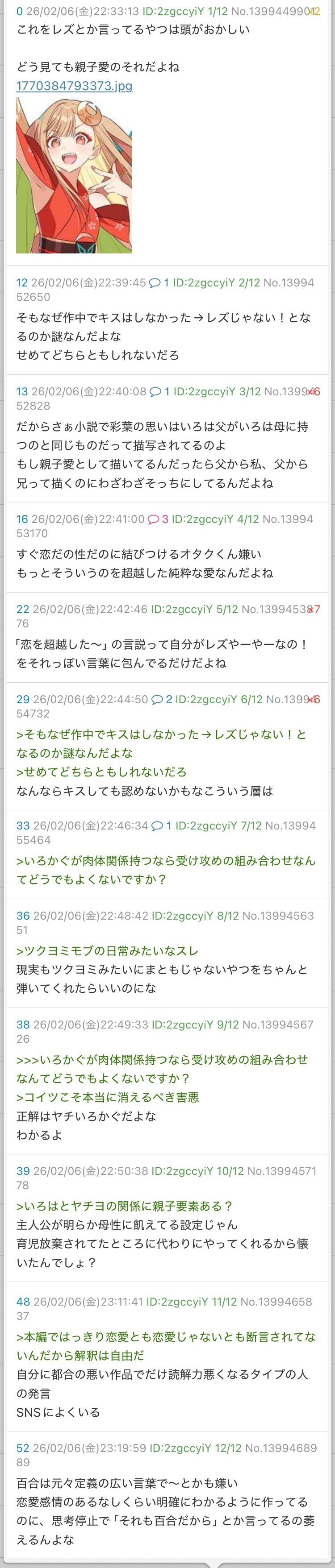This screenshot has width=335, height=1568.
Task: Tap post number 12 in the header
Action: coord(22,282)
